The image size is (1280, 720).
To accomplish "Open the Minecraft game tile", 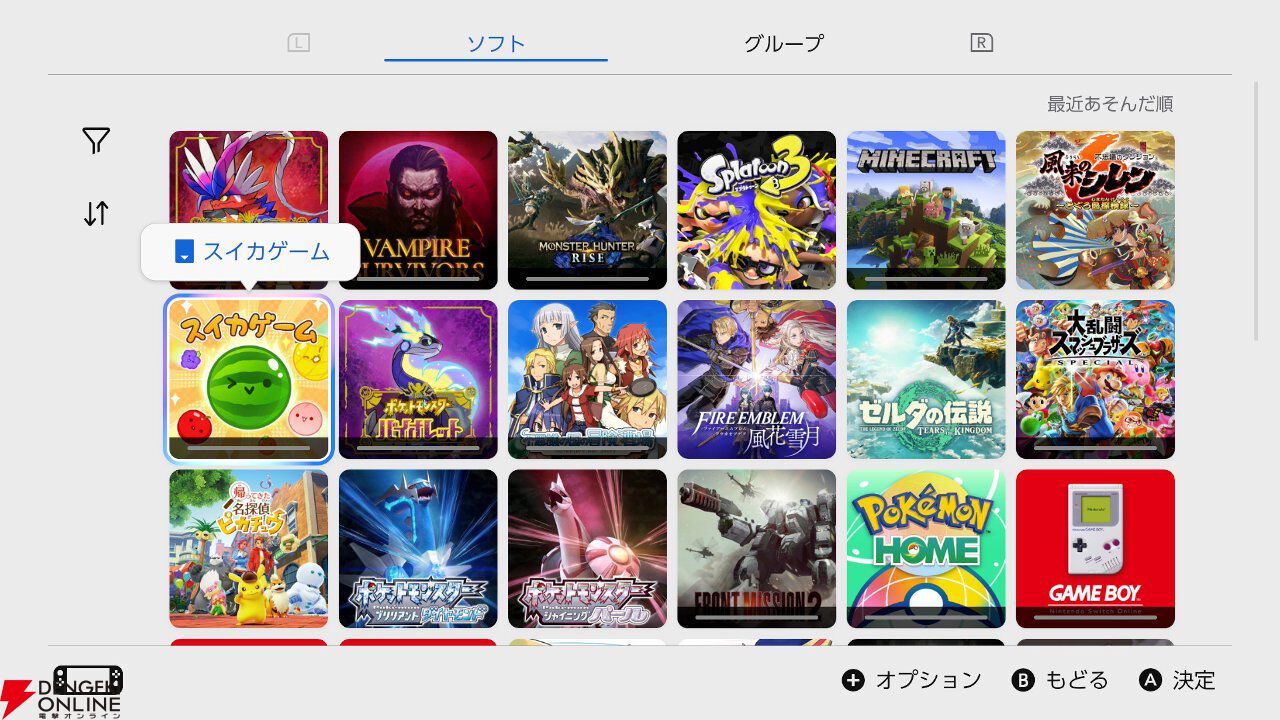I will pyautogui.click(x=926, y=210).
